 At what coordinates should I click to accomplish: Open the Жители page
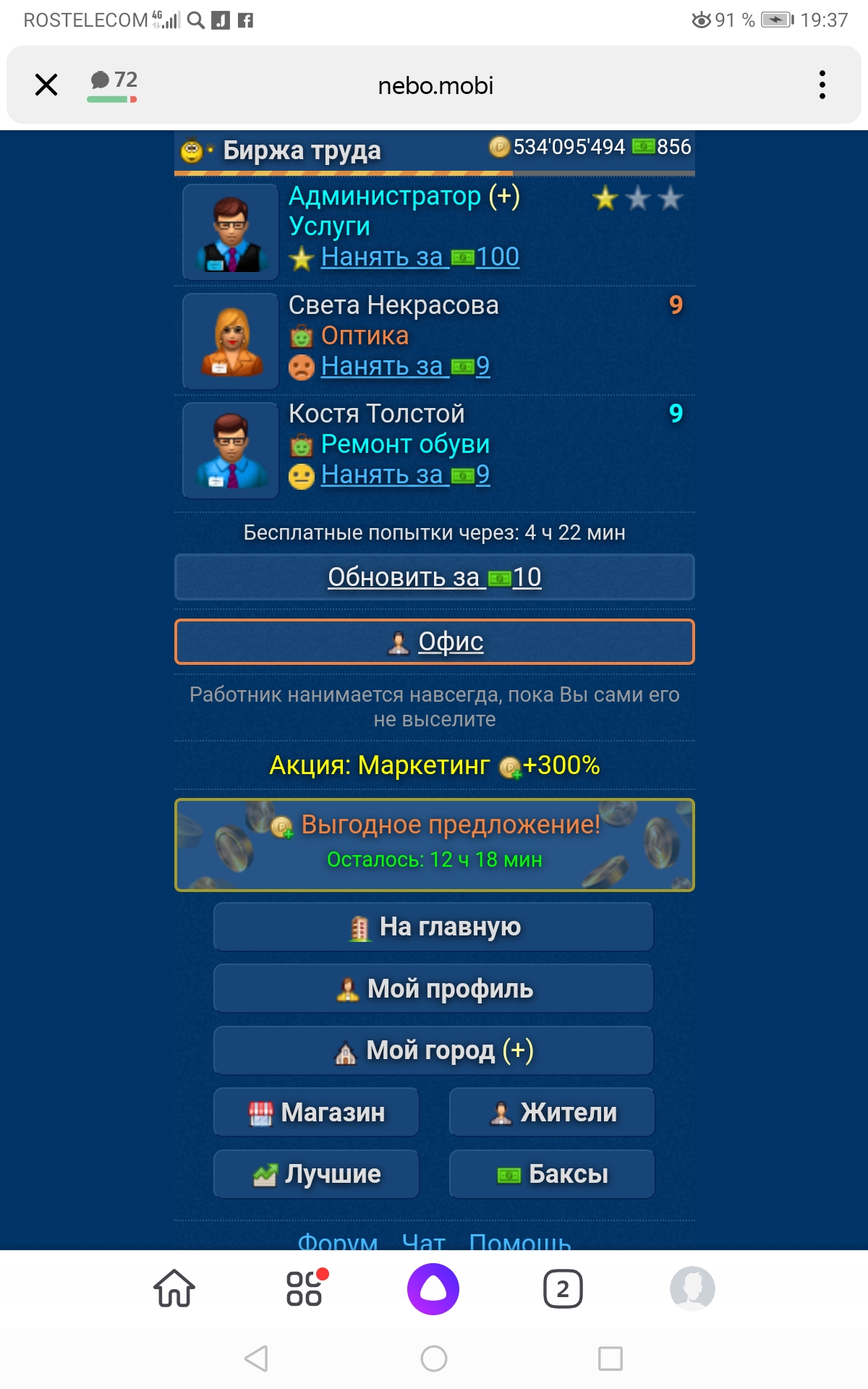pyautogui.click(x=553, y=1112)
